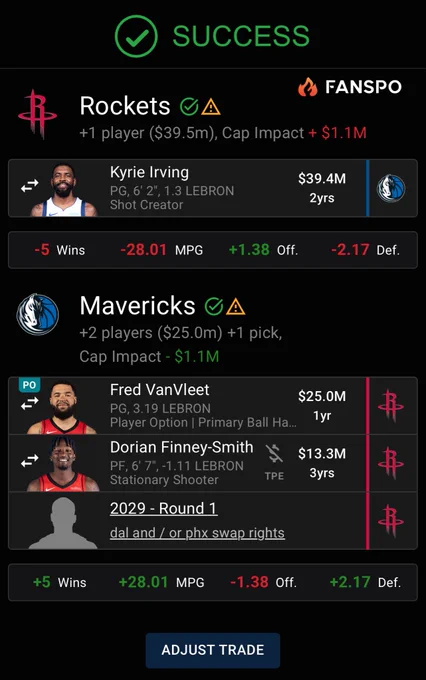426x680 pixels.
Task: Tap the swap arrows beside Dorian Finney-Smith
Action: click(30, 461)
